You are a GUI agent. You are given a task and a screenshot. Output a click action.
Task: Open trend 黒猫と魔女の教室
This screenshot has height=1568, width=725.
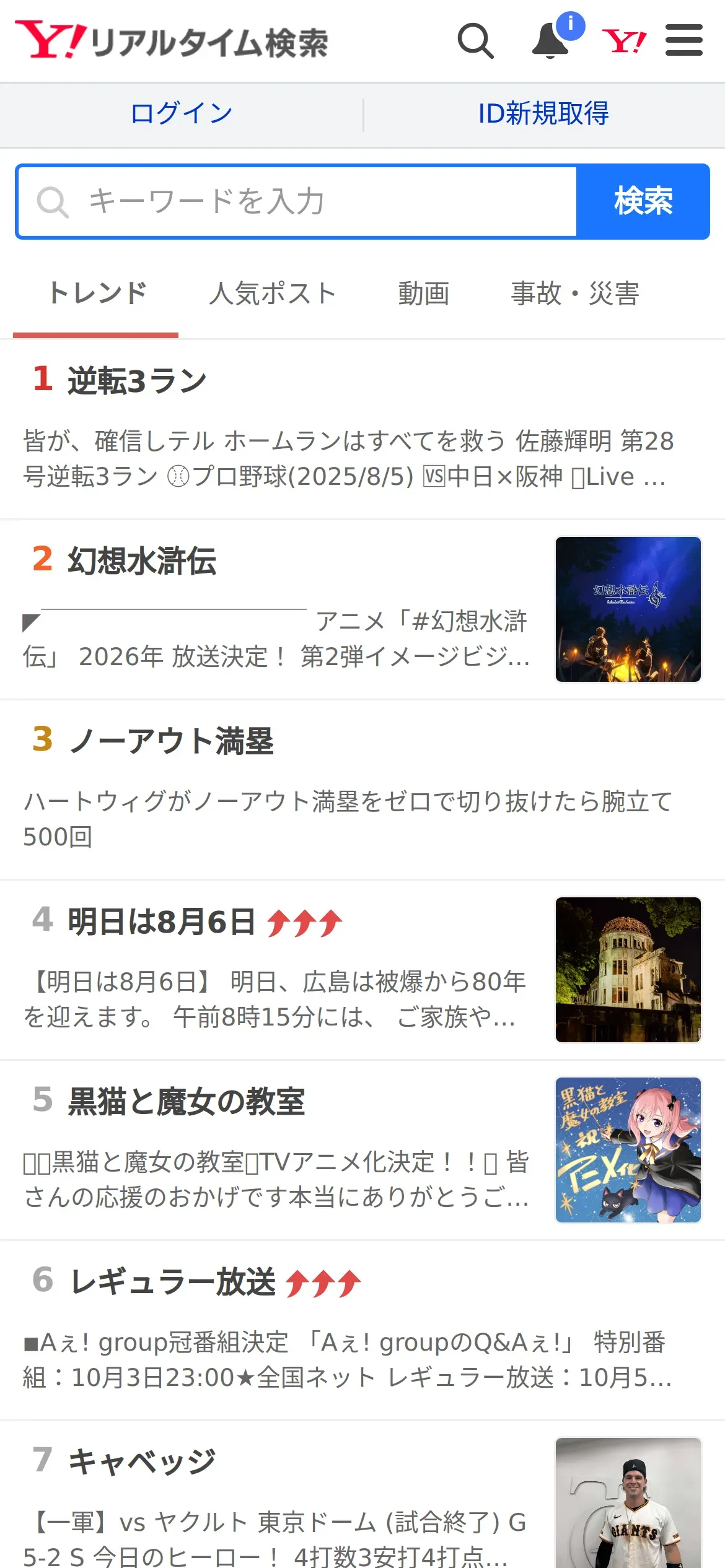point(186,1102)
